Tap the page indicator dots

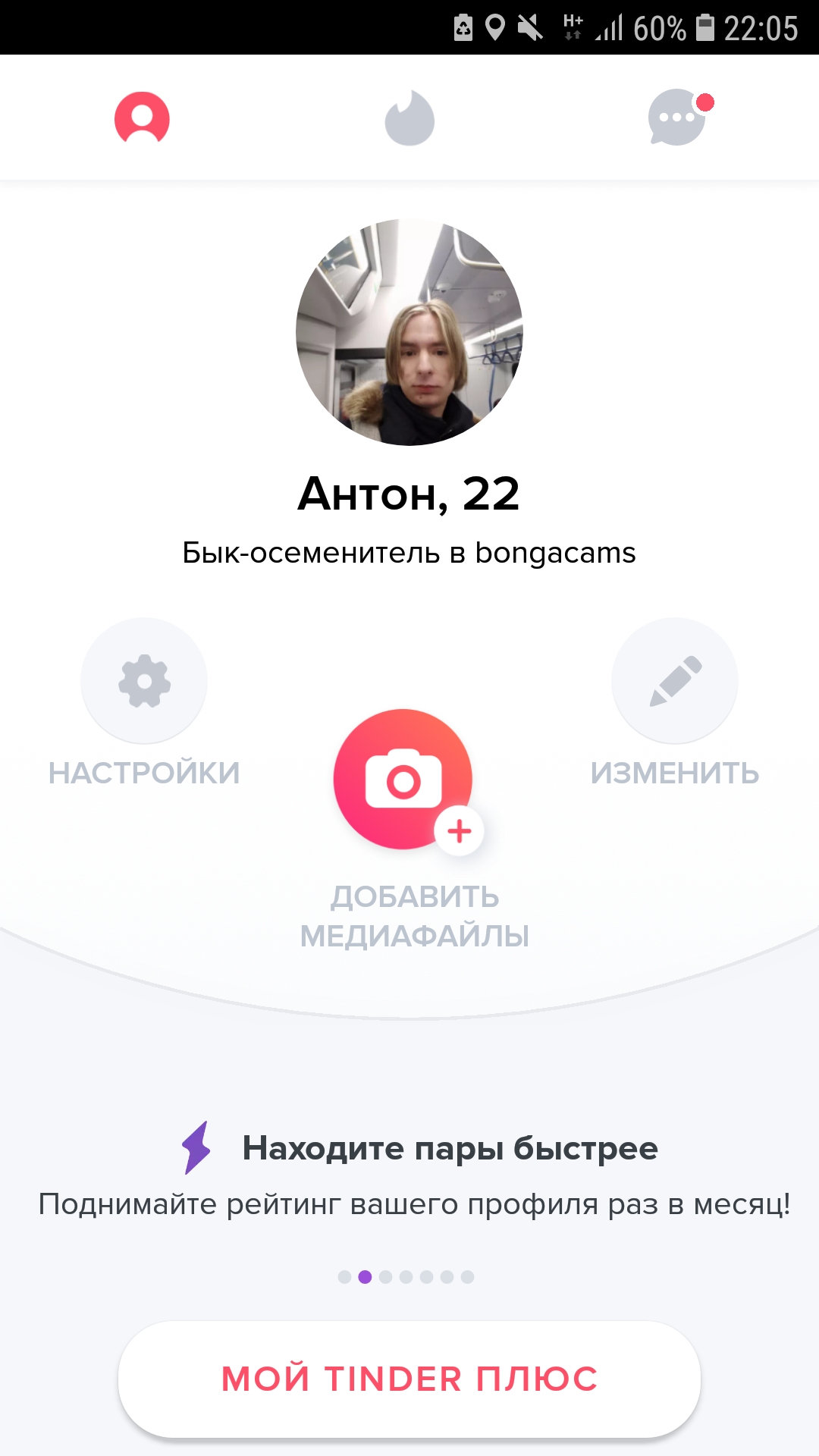coord(406,1277)
